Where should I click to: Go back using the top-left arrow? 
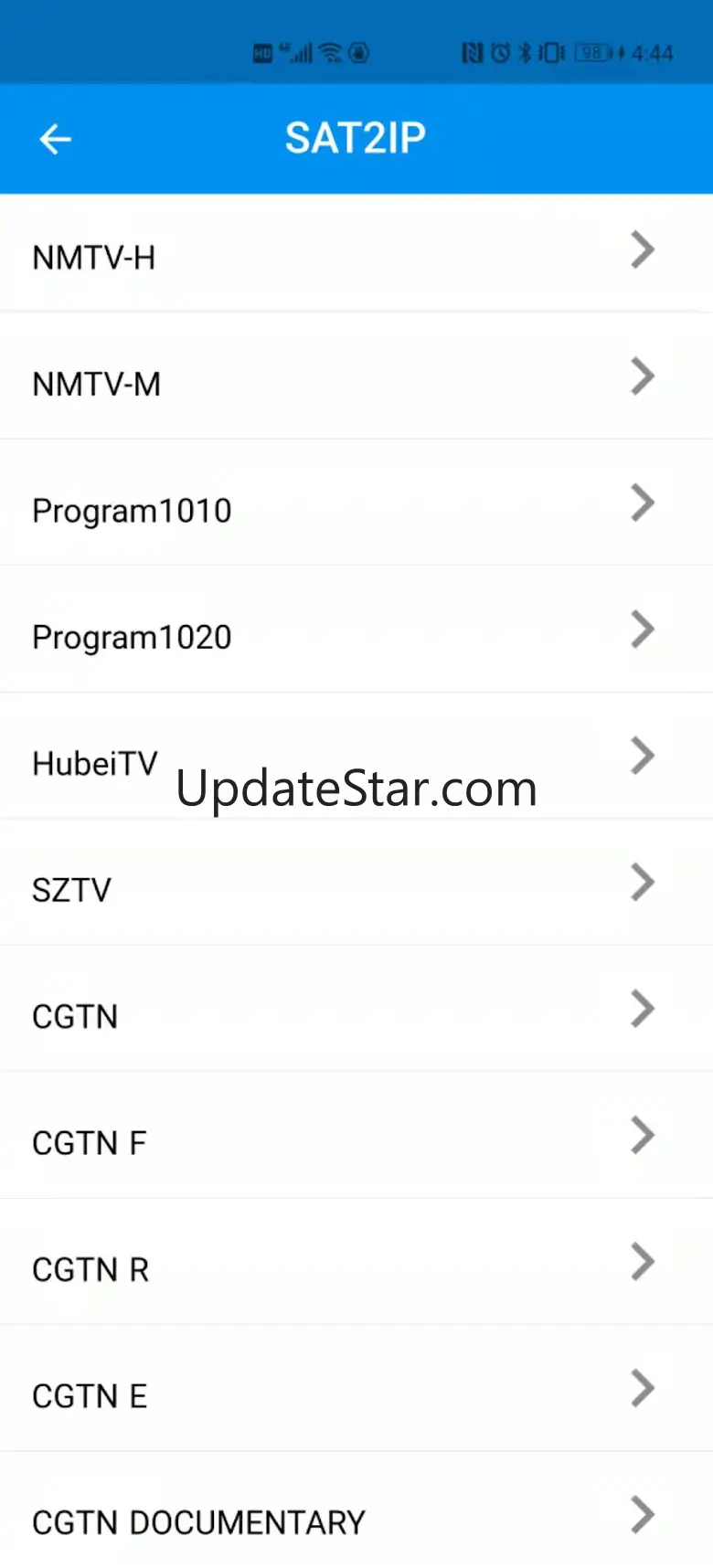(56, 139)
